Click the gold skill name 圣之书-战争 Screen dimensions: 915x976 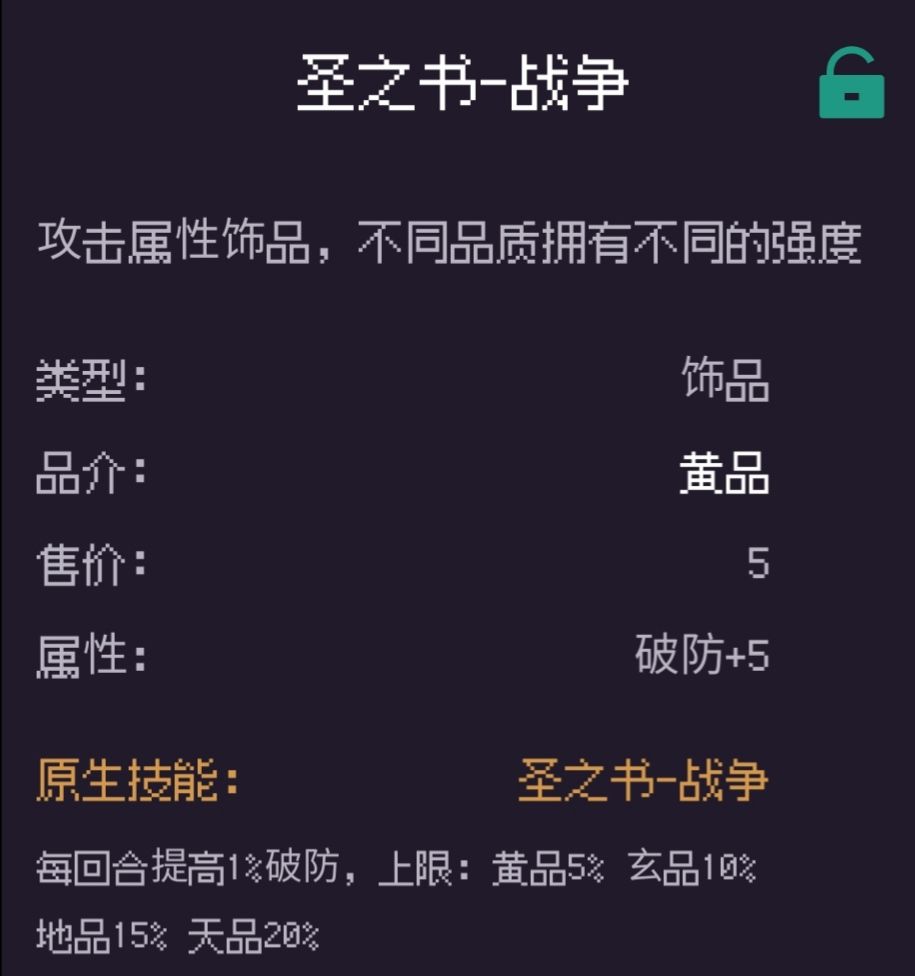click(640, 785)
